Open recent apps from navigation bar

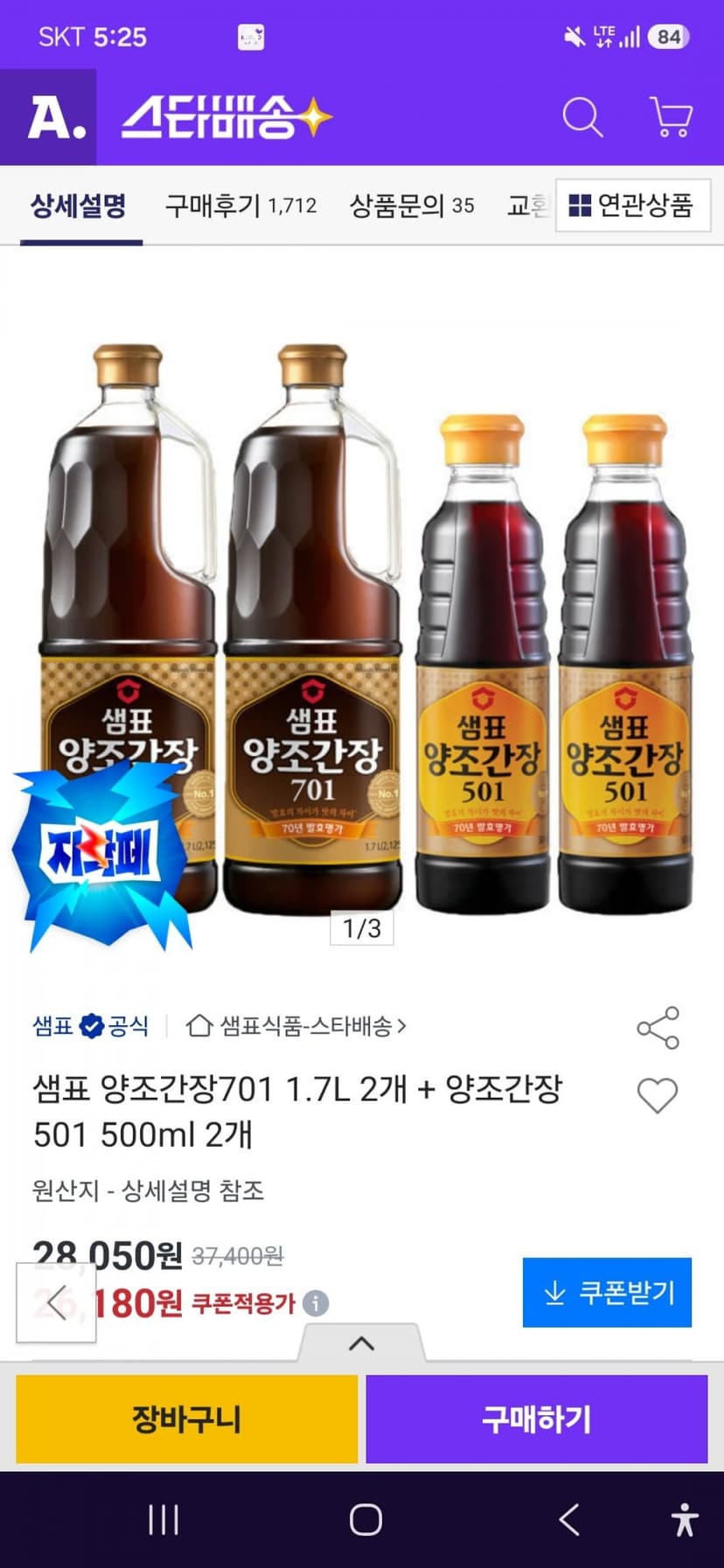[x=164, y=1520]
